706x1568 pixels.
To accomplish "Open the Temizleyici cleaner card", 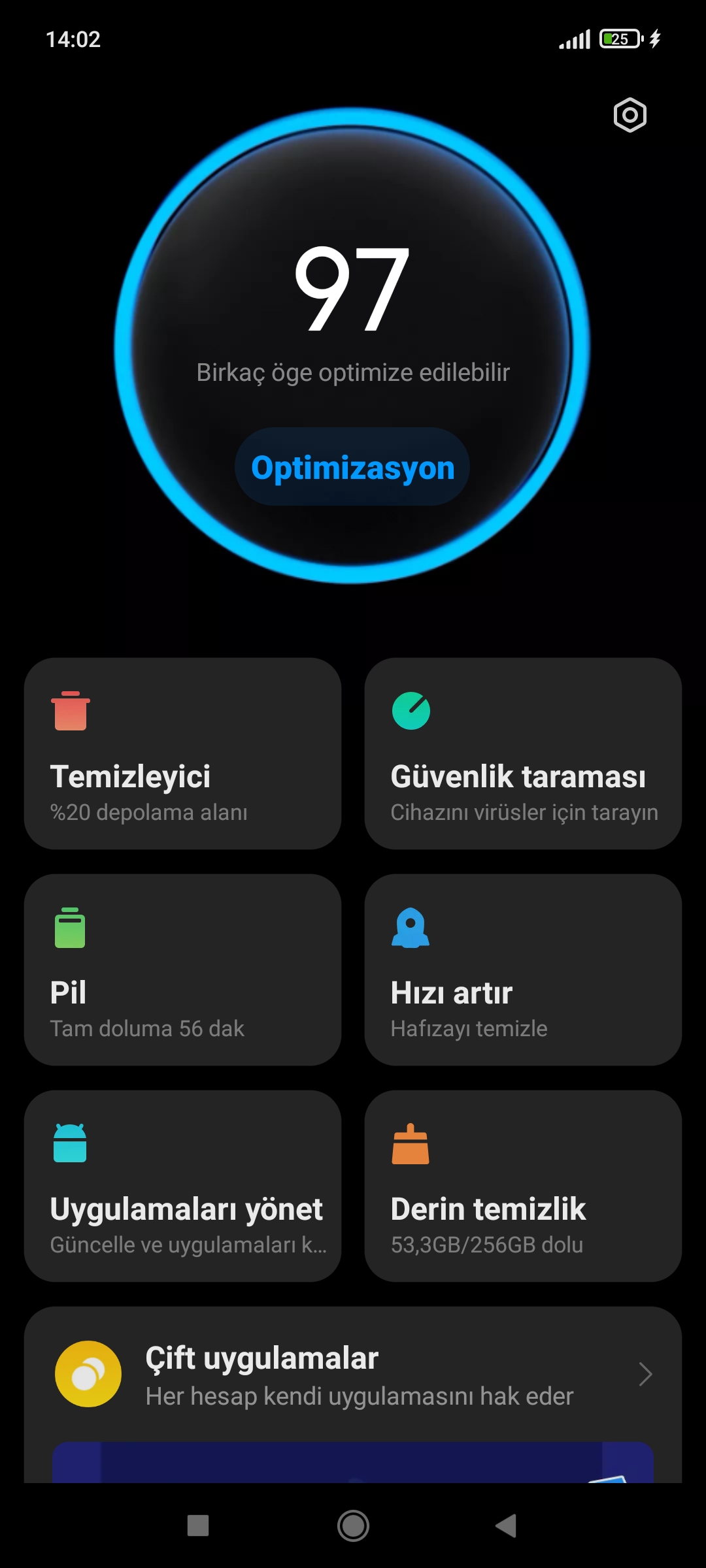I will [x=182, y=753].
